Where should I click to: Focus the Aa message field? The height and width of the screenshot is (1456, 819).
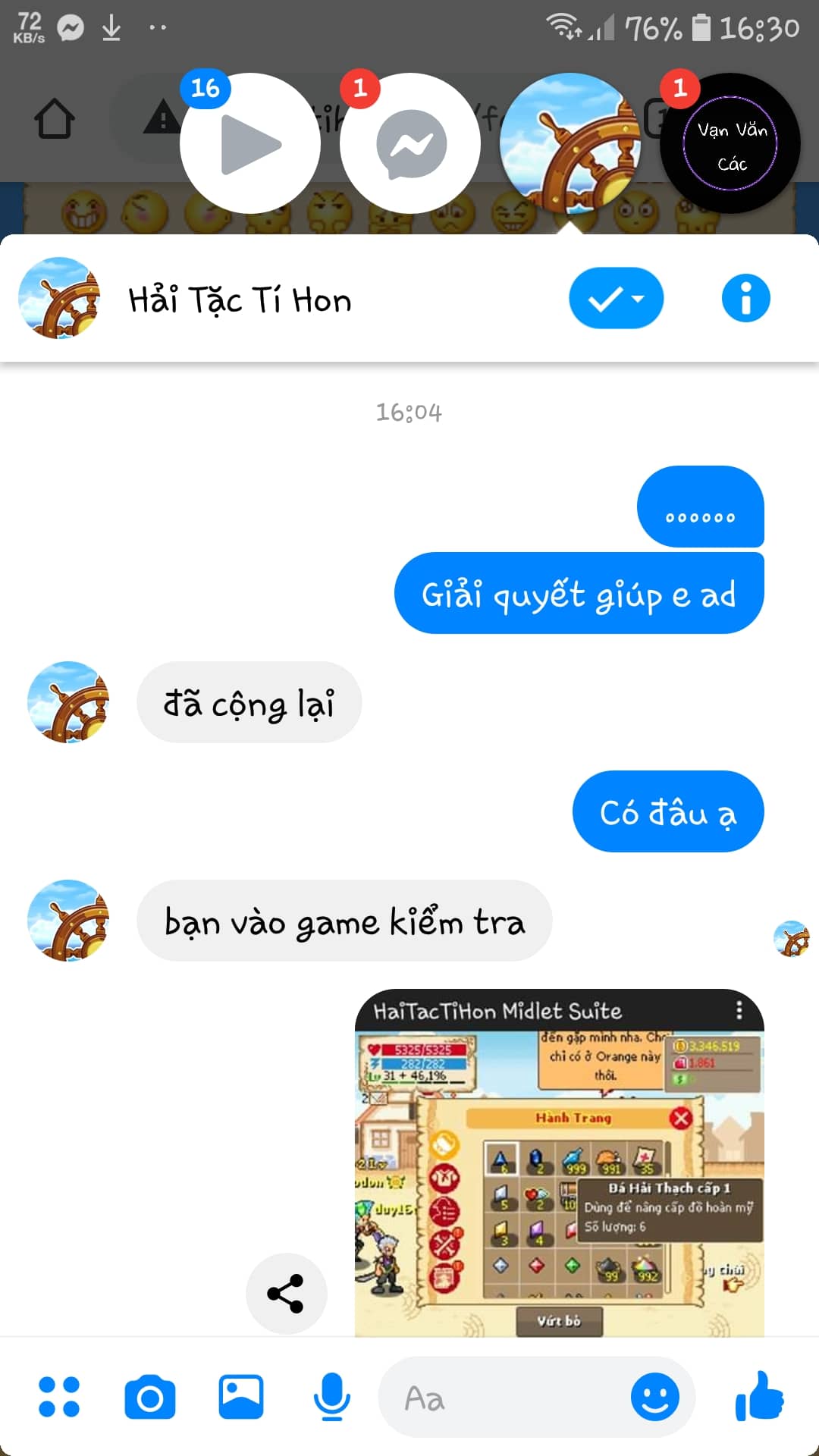[x=500, y=1398]
